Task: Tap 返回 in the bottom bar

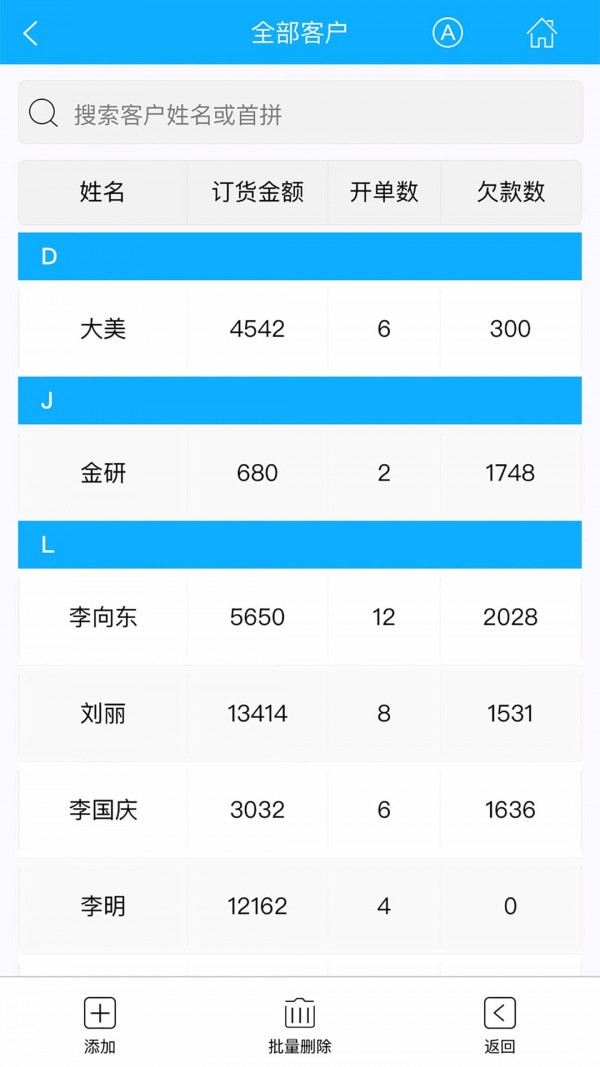Action: click(x=500, y=1025)
